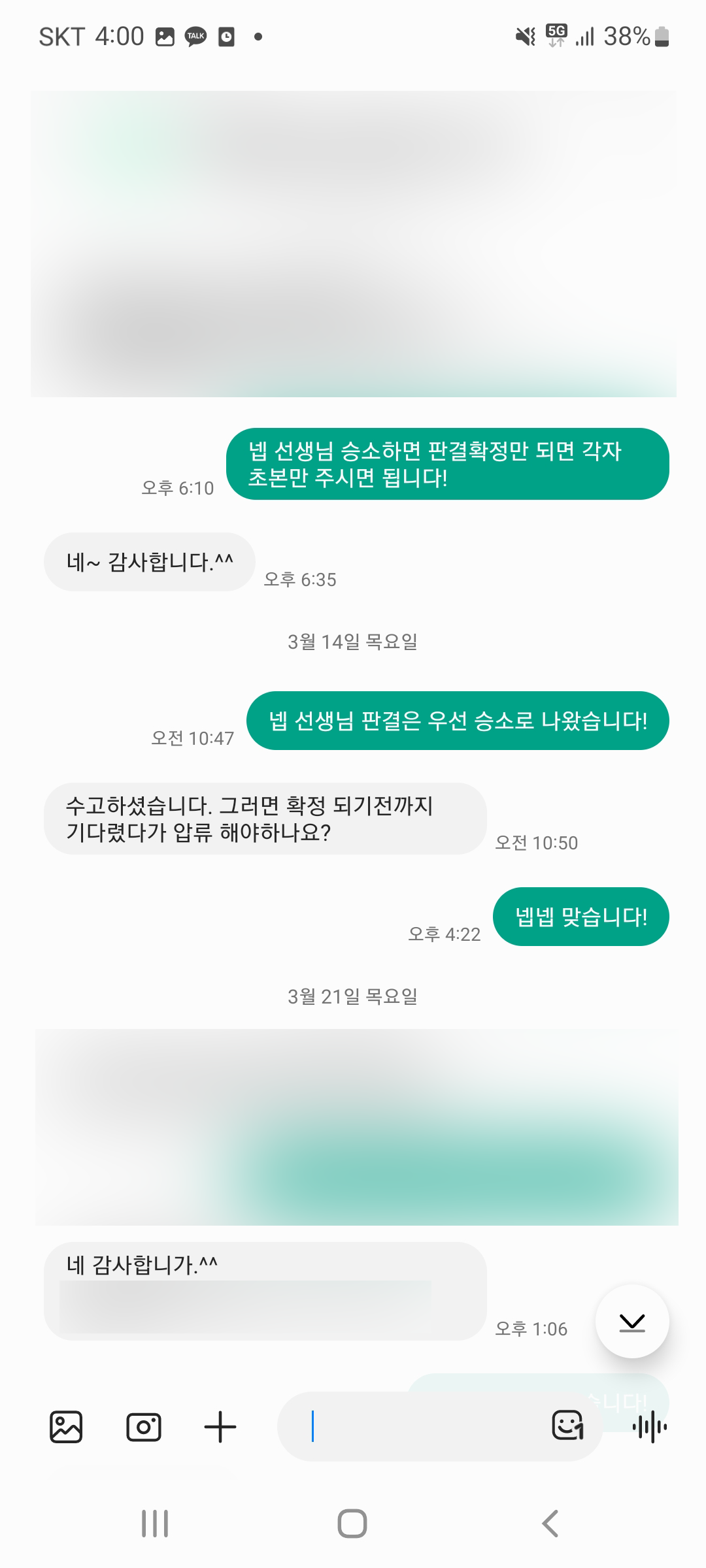Jump to the latest message with the down arrow

click(632, 1321)
